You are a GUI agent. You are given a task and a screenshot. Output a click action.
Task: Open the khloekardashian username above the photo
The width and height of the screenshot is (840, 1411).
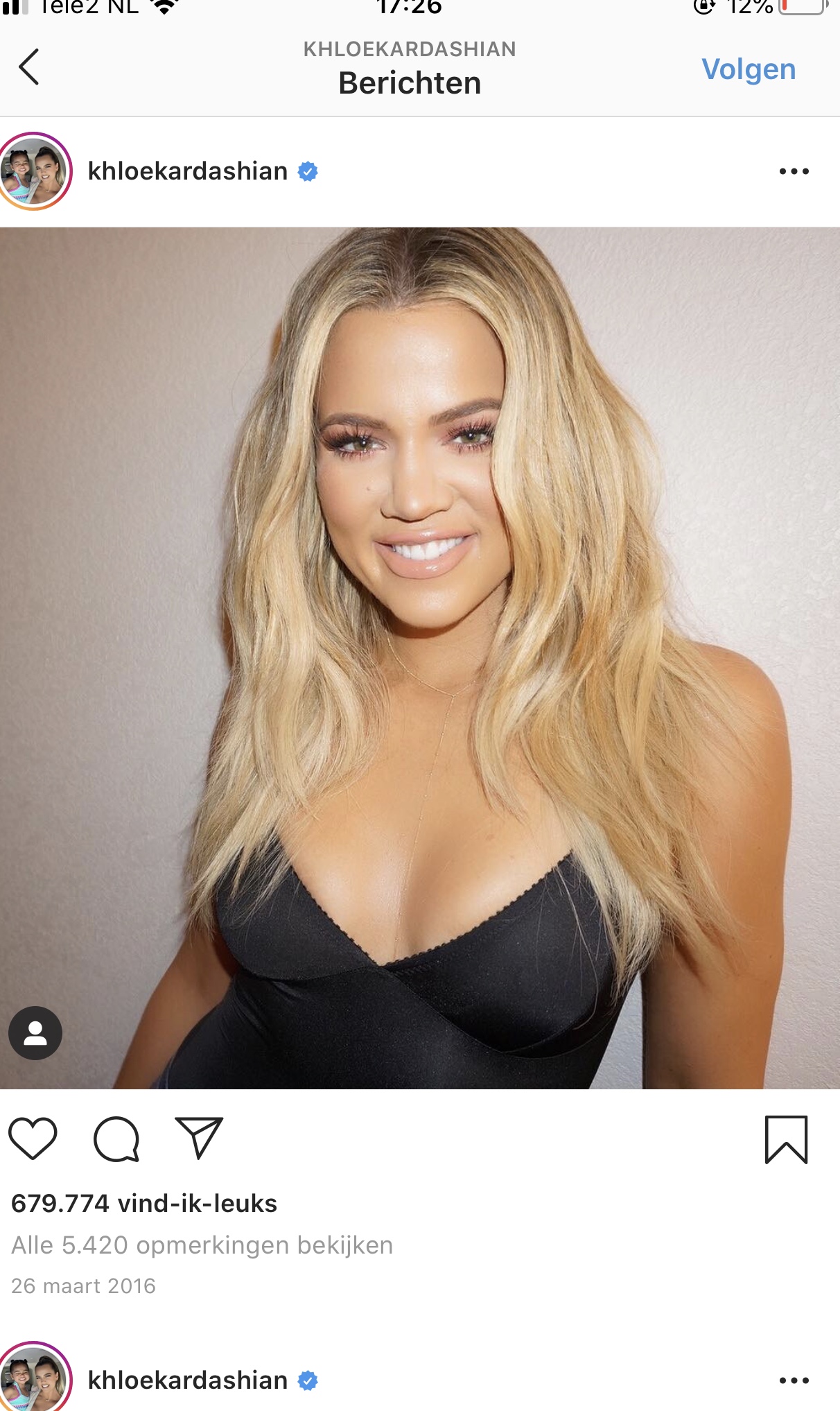[x=188, y=171]
